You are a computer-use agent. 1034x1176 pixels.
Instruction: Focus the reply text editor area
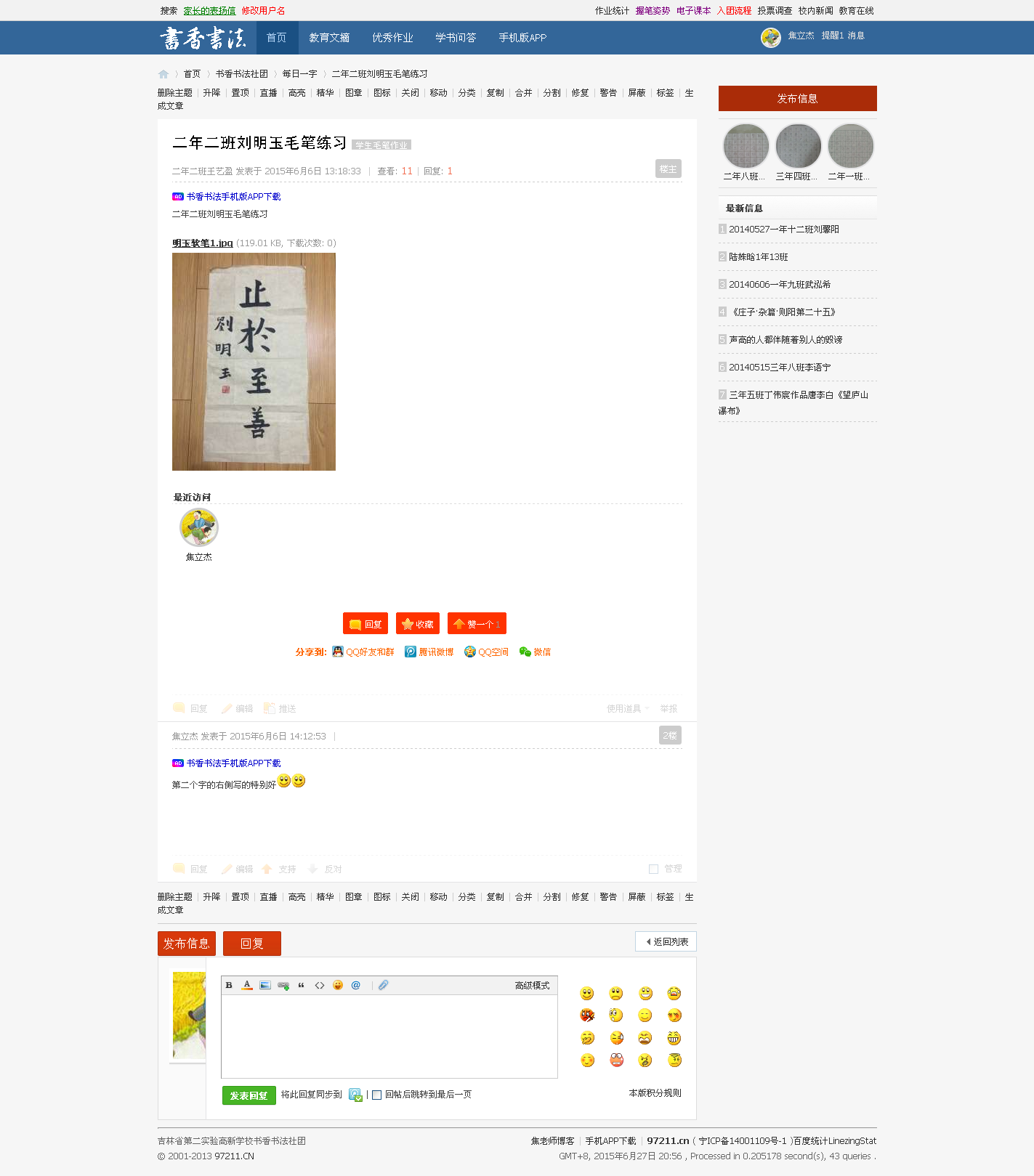(389, 1036)
